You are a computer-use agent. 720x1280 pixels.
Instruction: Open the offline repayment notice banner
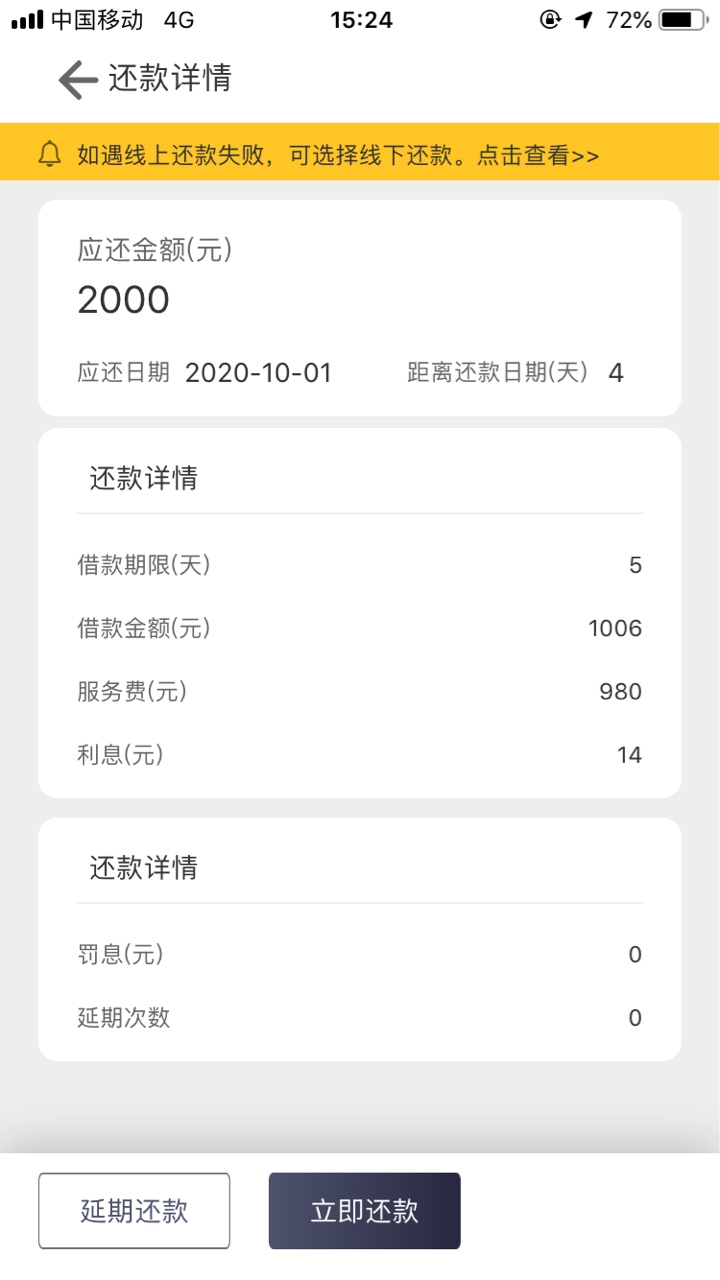(x=360, y=153)
